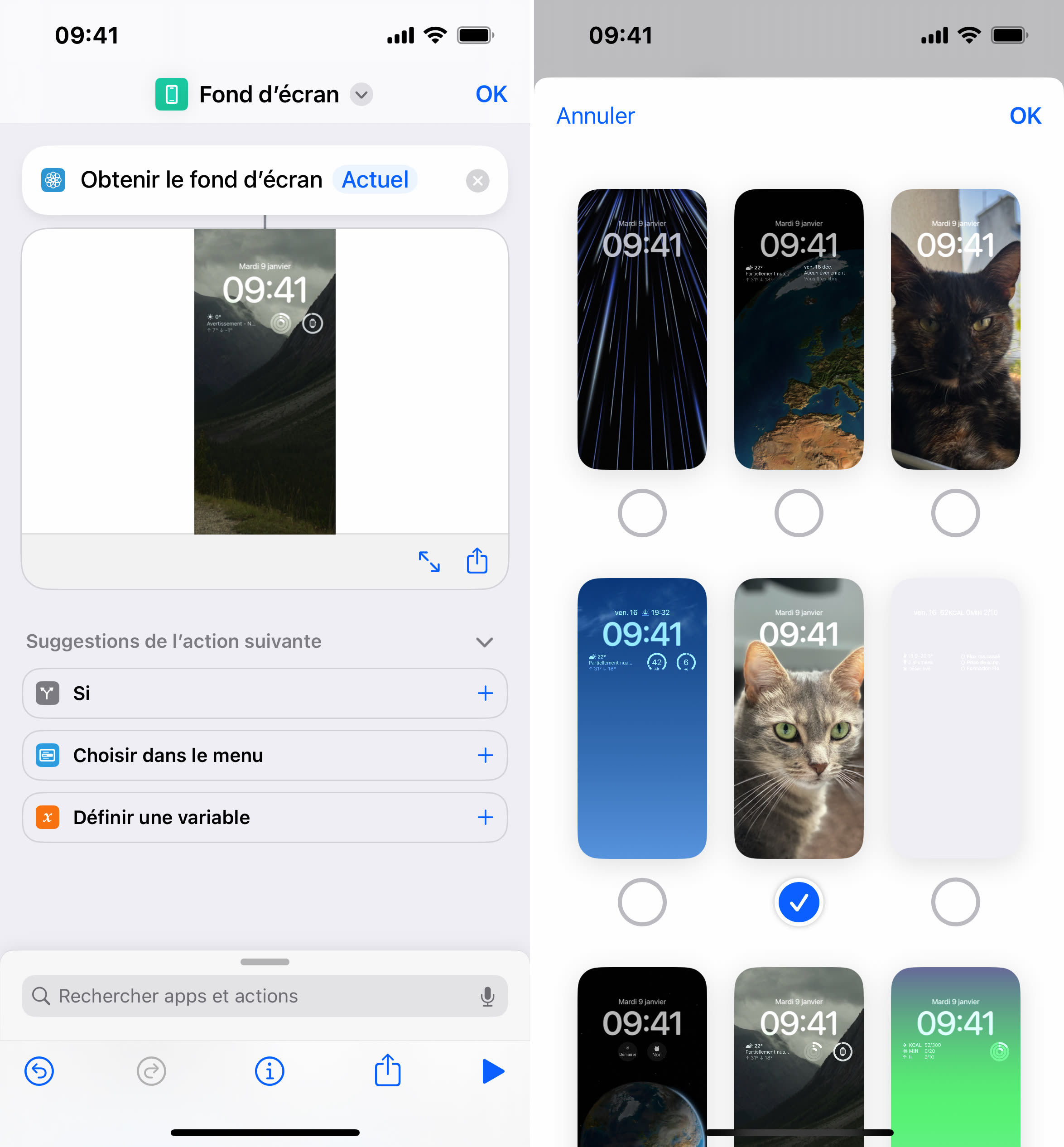Focus the Rechercher apps et actions field

(253, 996)
